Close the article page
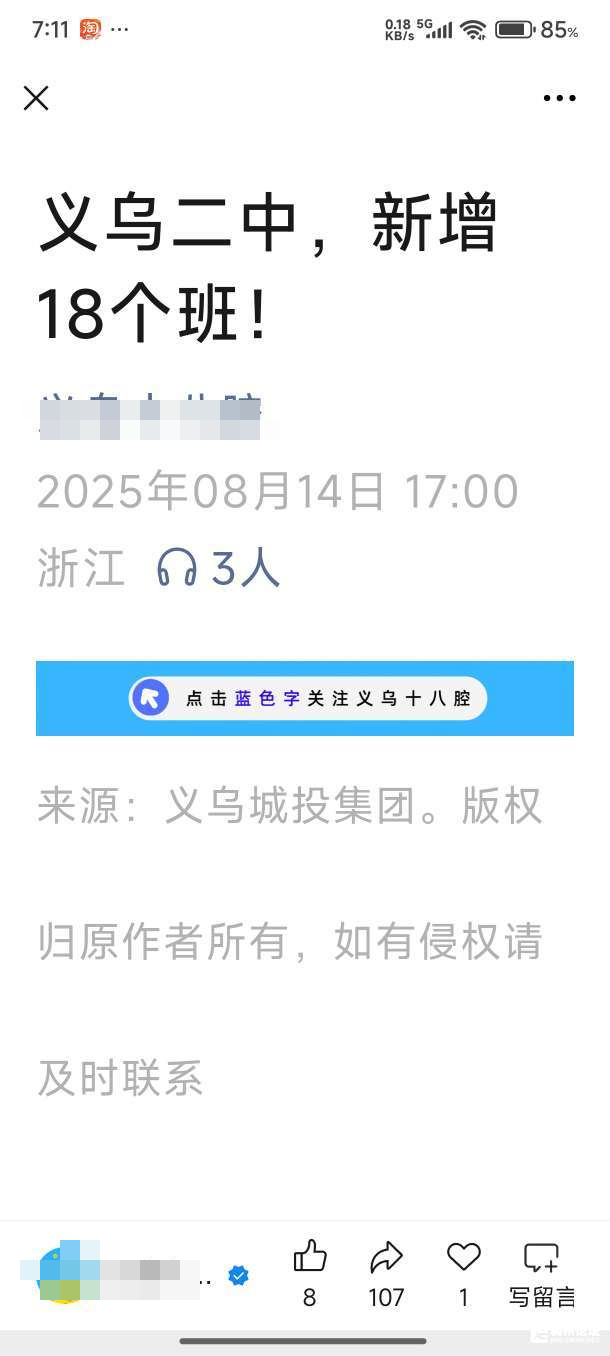610x1356 pixels. 36,98
